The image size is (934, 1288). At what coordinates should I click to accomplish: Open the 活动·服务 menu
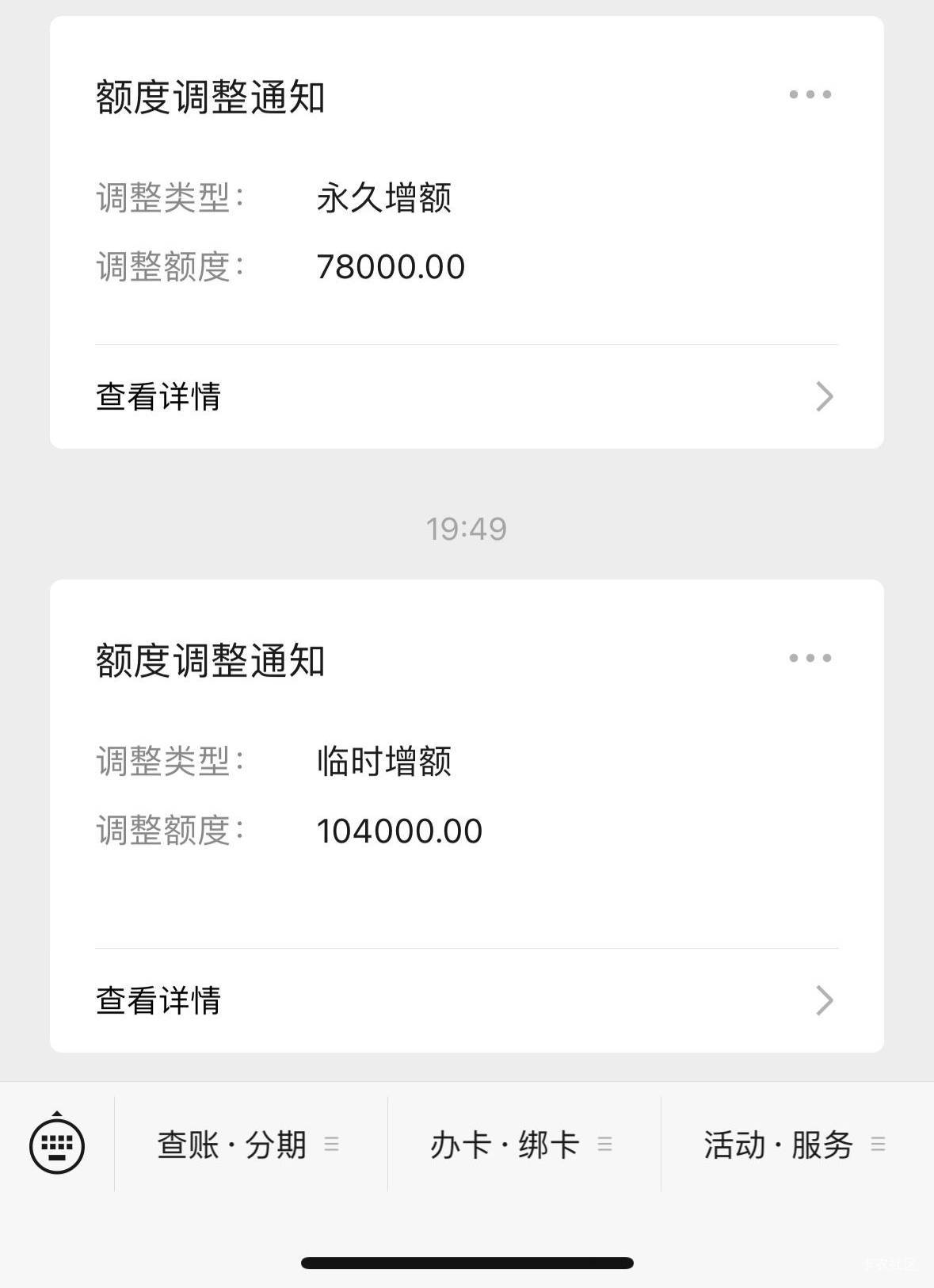pos(795,1145)
